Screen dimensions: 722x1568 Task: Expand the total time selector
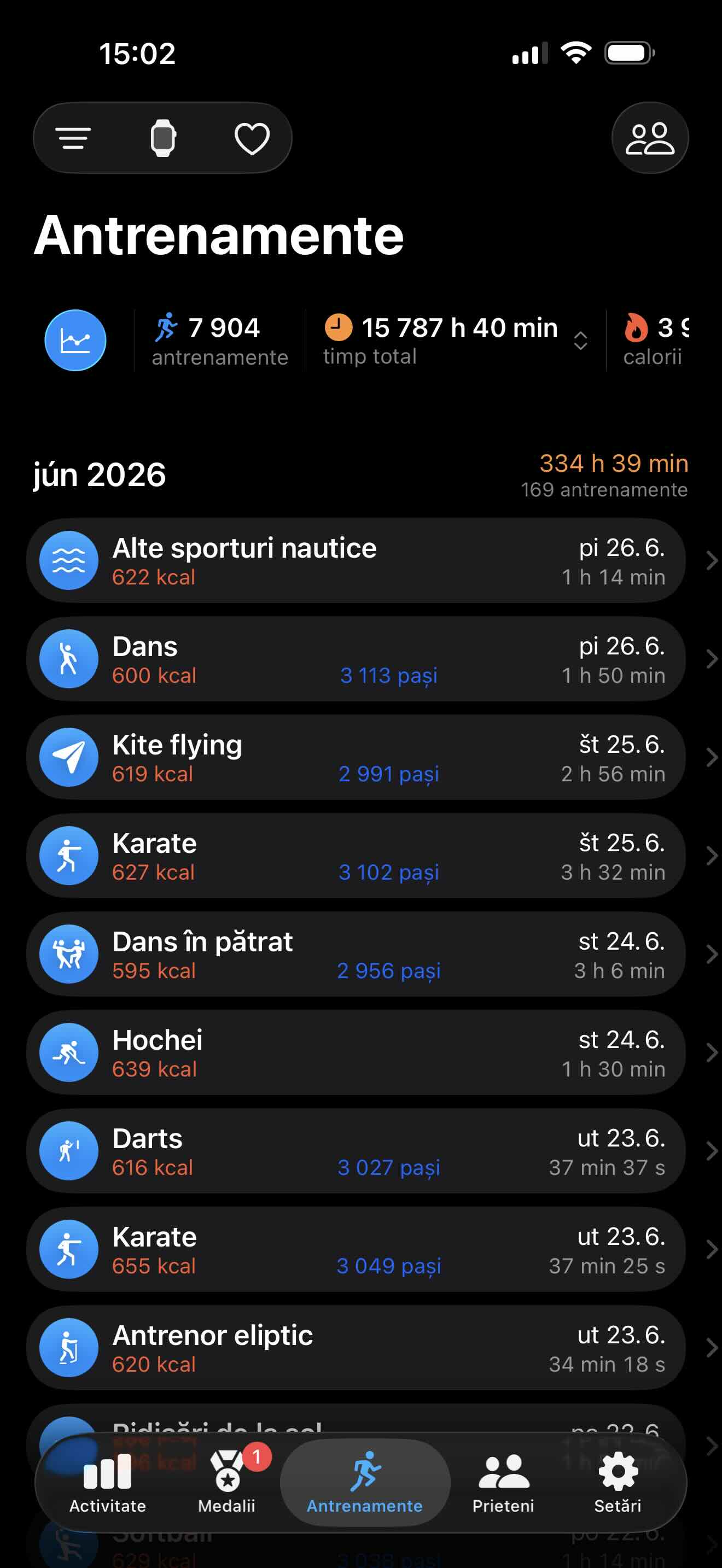point(580,340)
